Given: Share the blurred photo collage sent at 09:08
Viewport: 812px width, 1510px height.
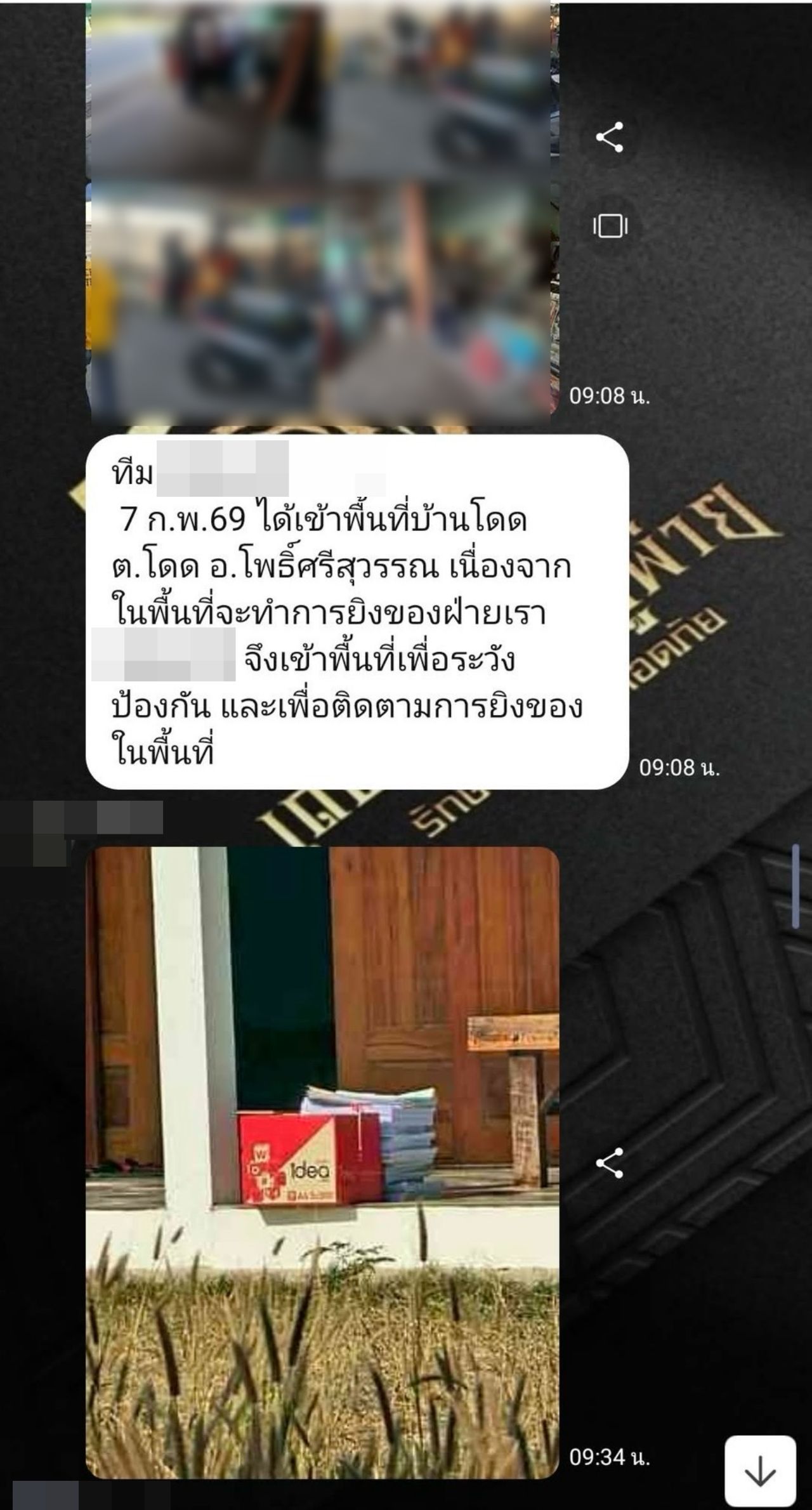Looking at the screenshot, I should tap(610, 137).
